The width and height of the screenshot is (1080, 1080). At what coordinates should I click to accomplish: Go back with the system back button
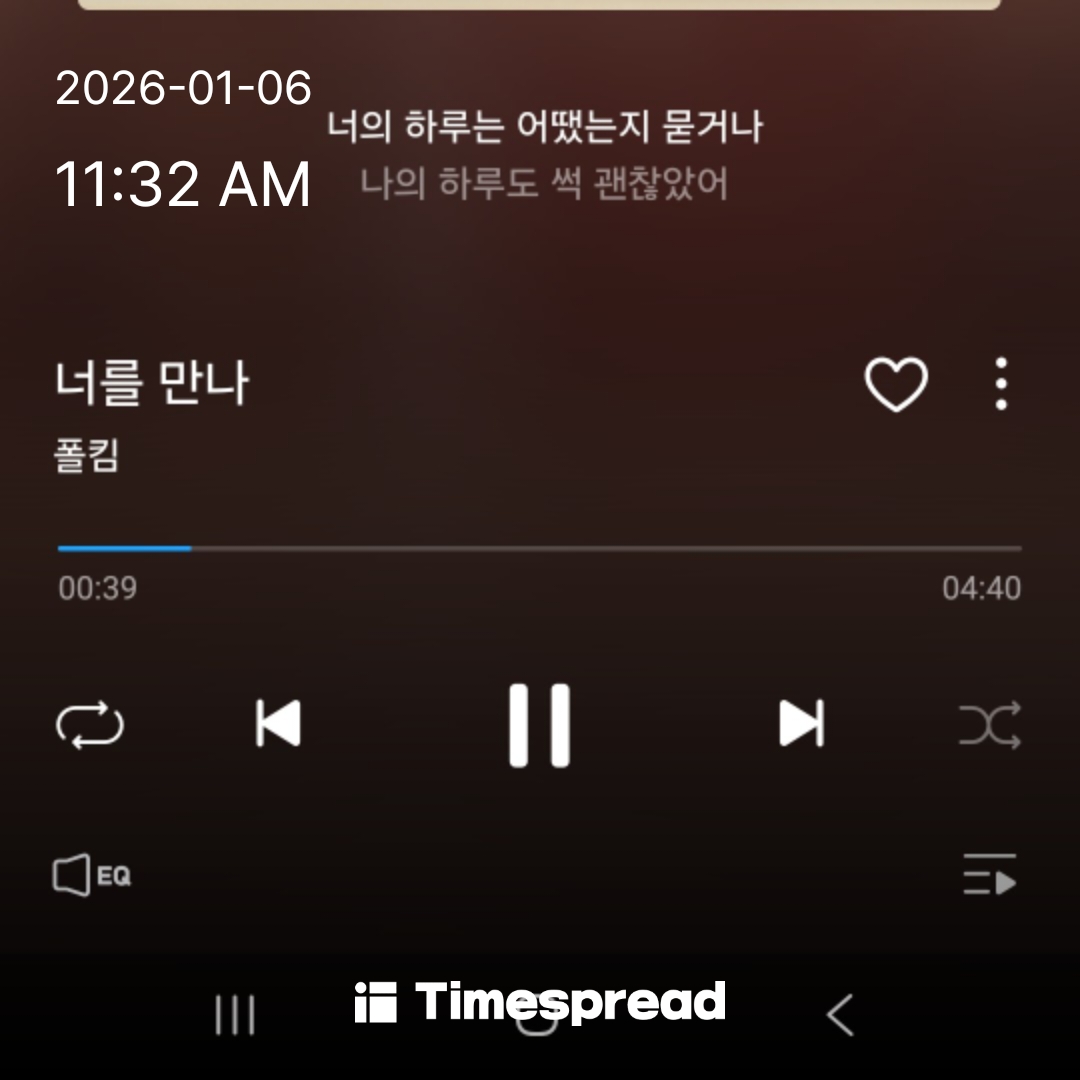tap(840, 1015)
